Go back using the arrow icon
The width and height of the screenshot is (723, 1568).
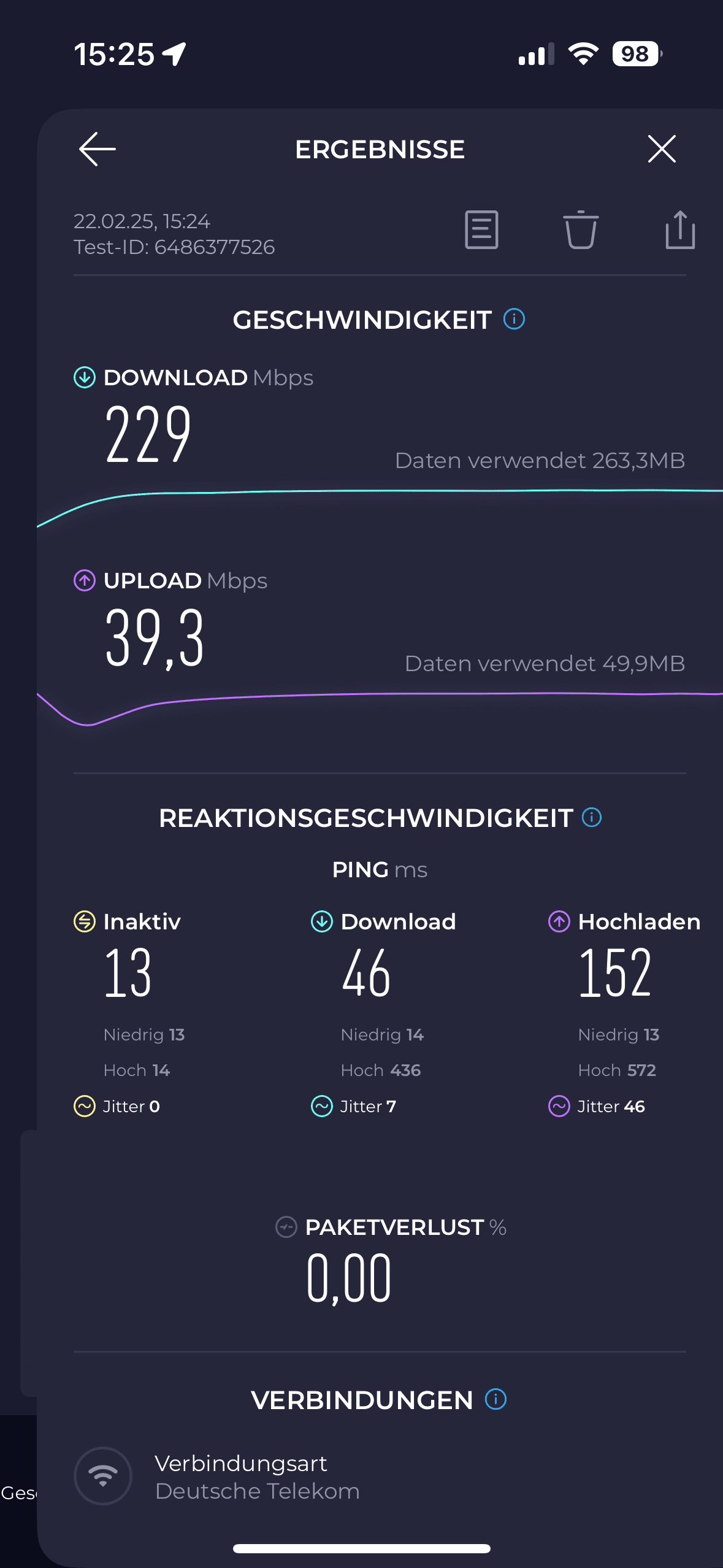pos(98,149)
